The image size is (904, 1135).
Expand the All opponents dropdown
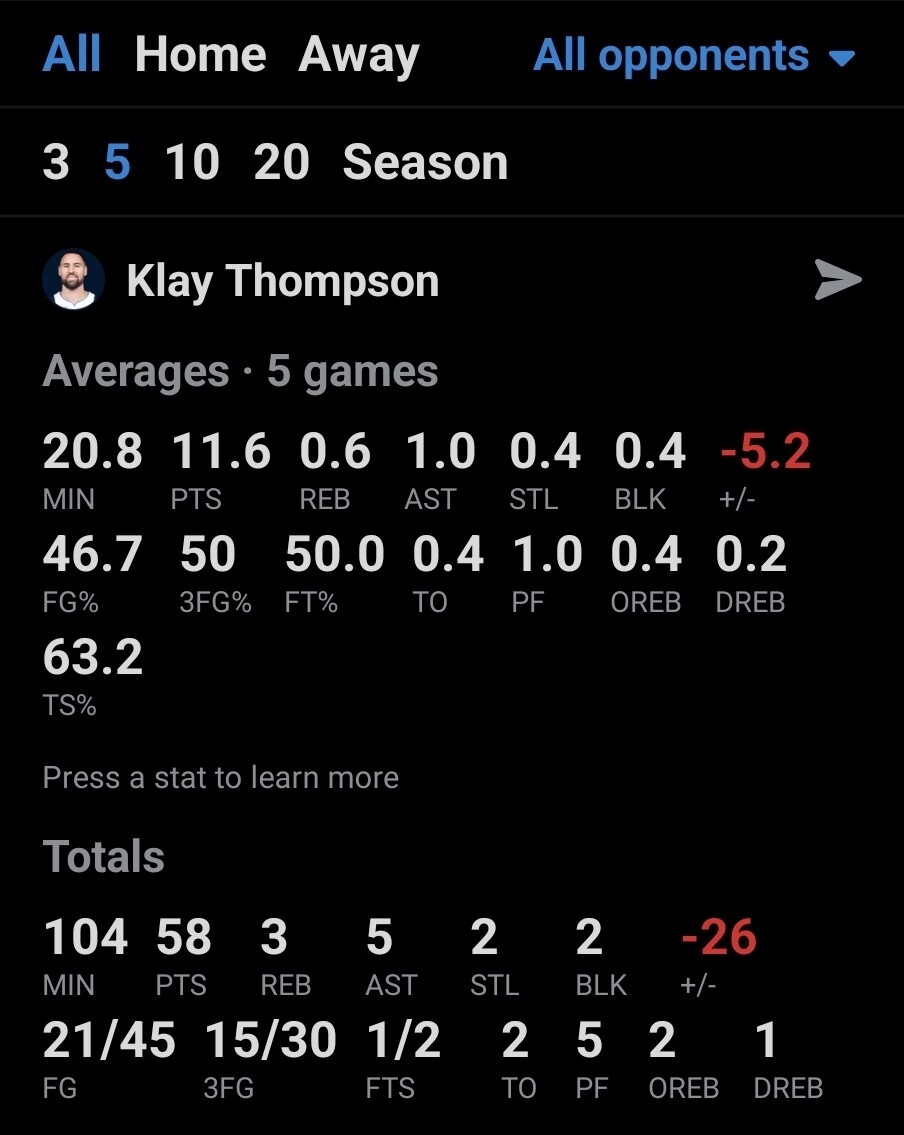[694, 56]
